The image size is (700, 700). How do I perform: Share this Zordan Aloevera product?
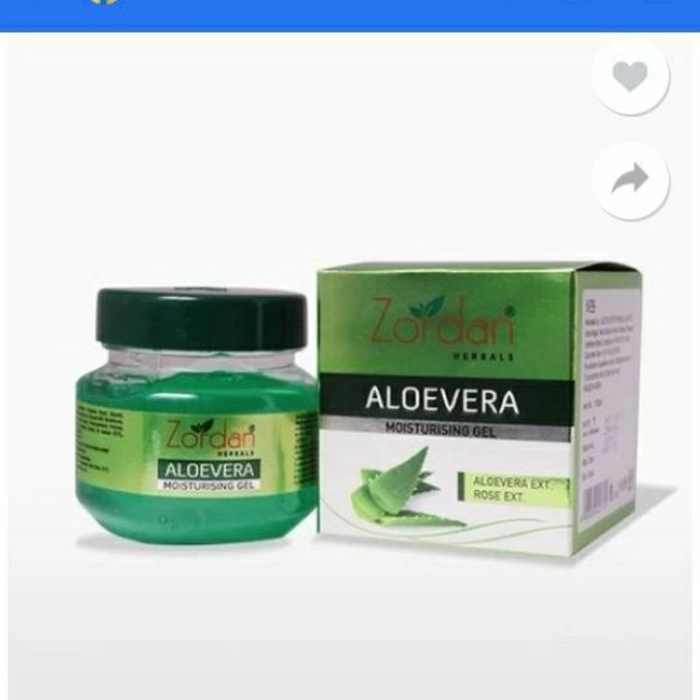(629, 181)
